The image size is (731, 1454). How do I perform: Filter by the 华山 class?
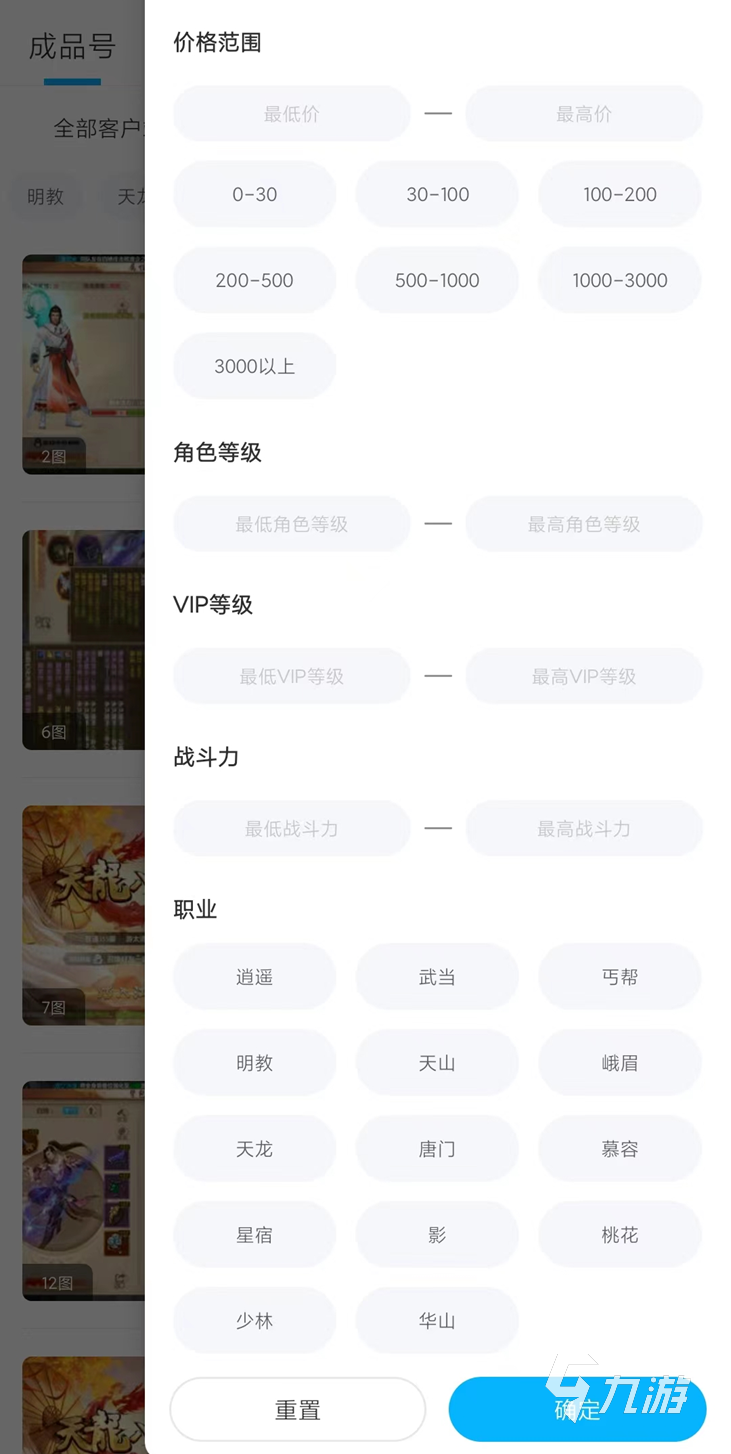click(437, 1321)
